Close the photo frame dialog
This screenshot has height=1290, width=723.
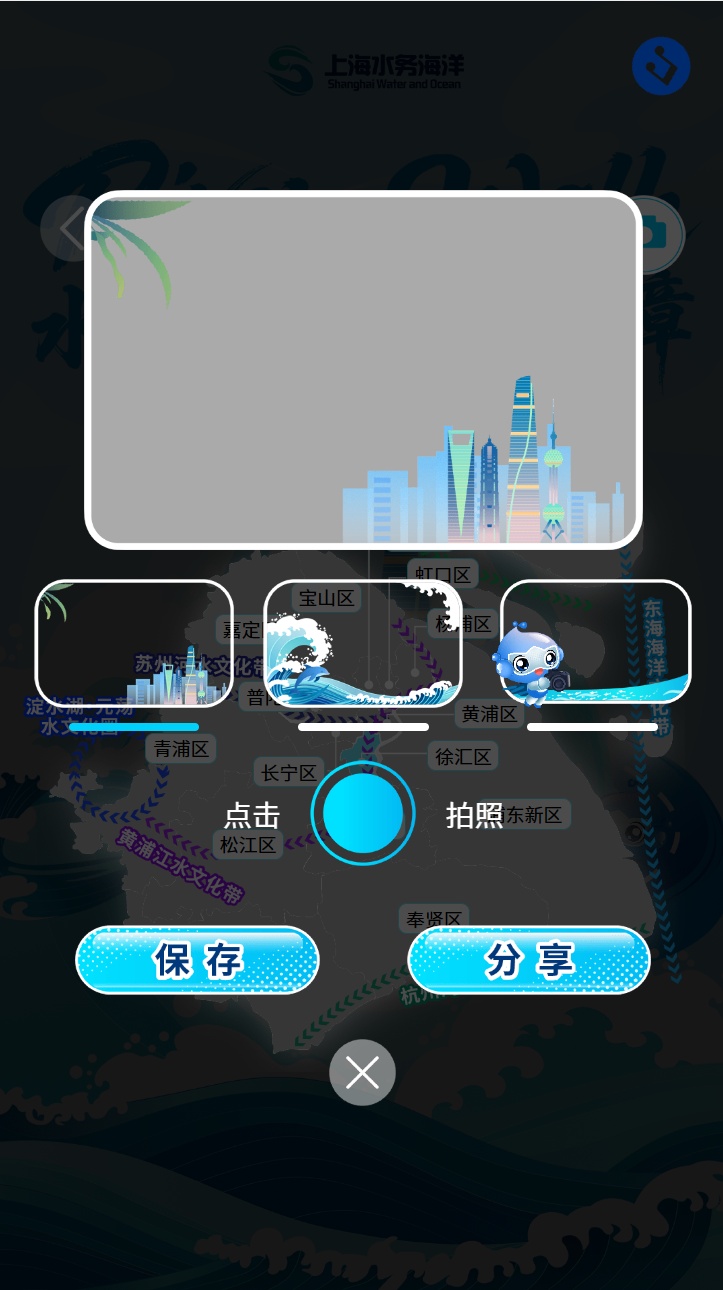[362, 1073]
